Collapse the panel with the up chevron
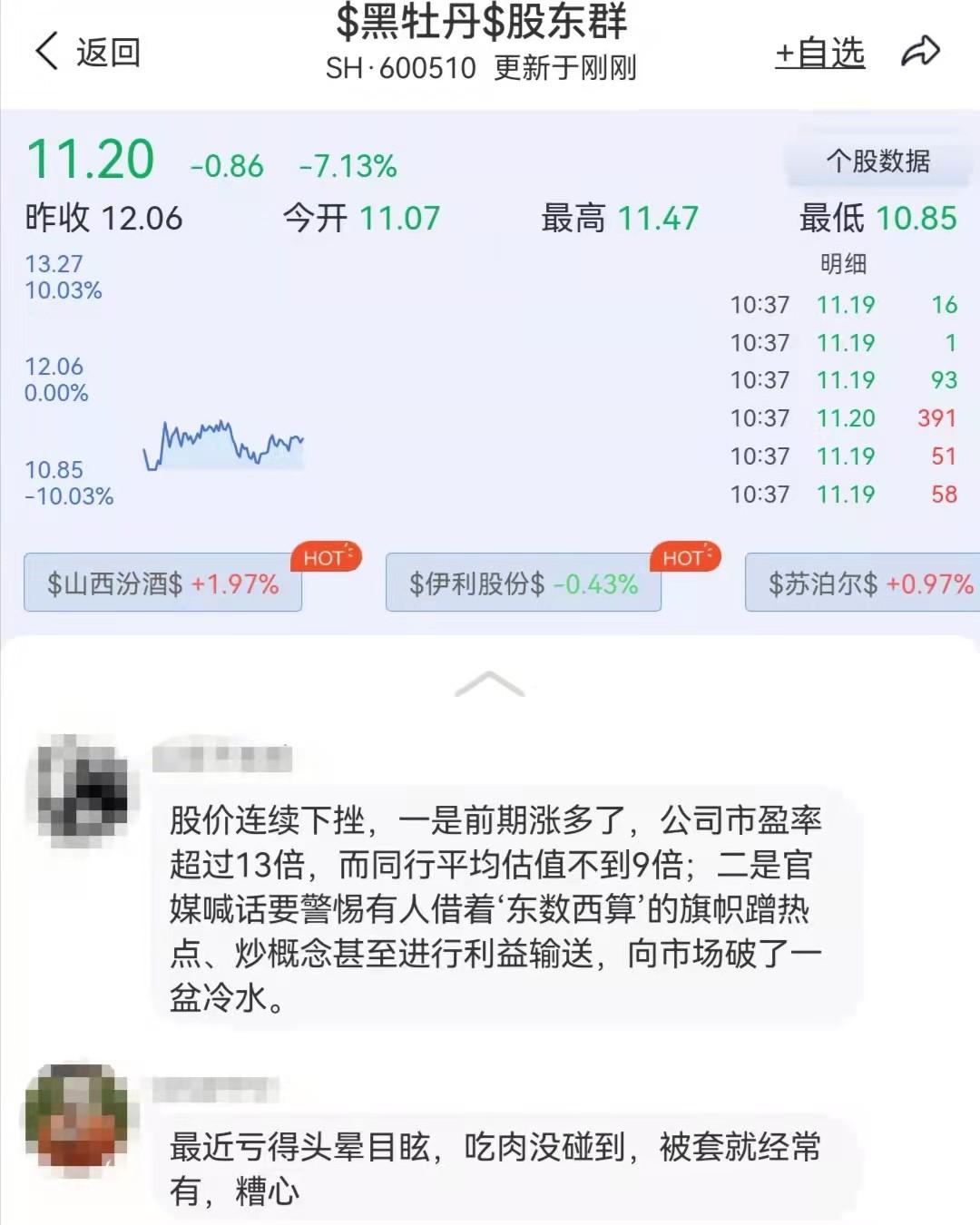 point(489,684)
